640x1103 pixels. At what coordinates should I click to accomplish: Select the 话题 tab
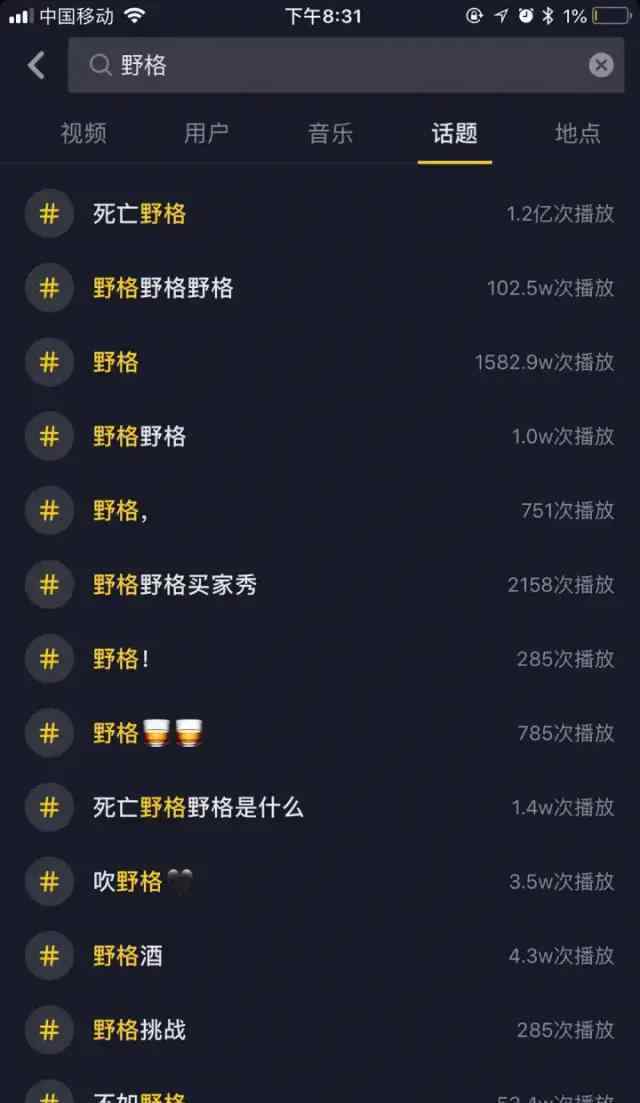454,133
